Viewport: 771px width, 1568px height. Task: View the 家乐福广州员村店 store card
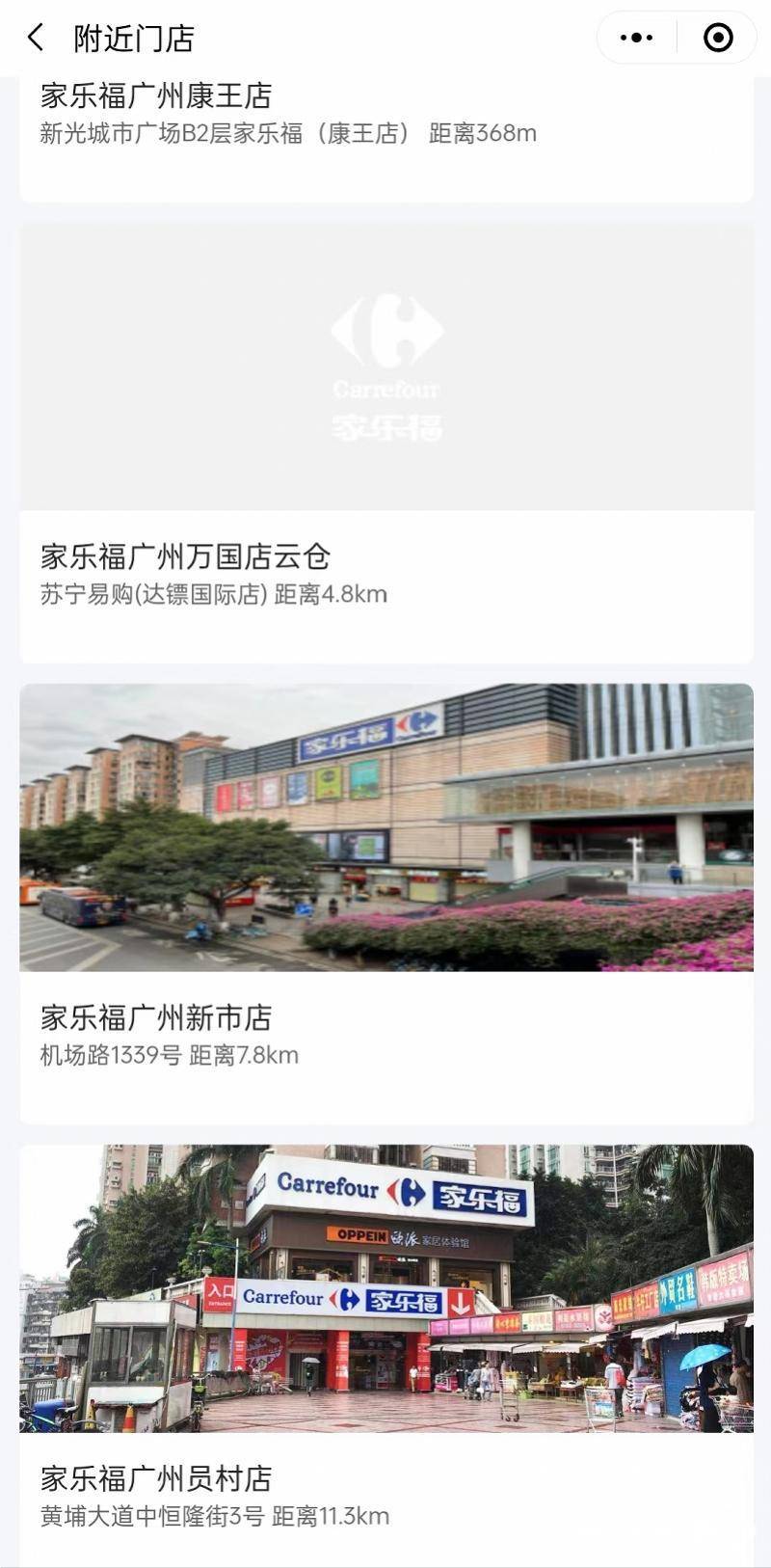pos(386,1355)
